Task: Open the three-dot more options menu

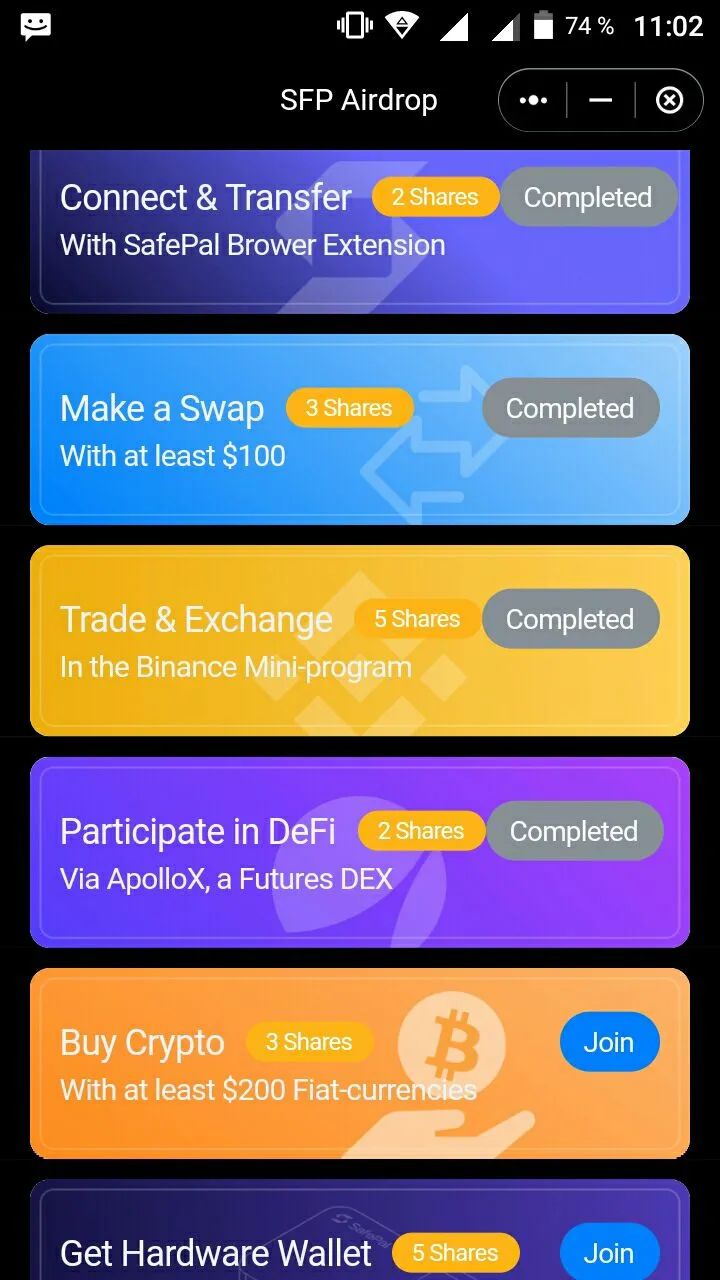Action: coord(534,100)
